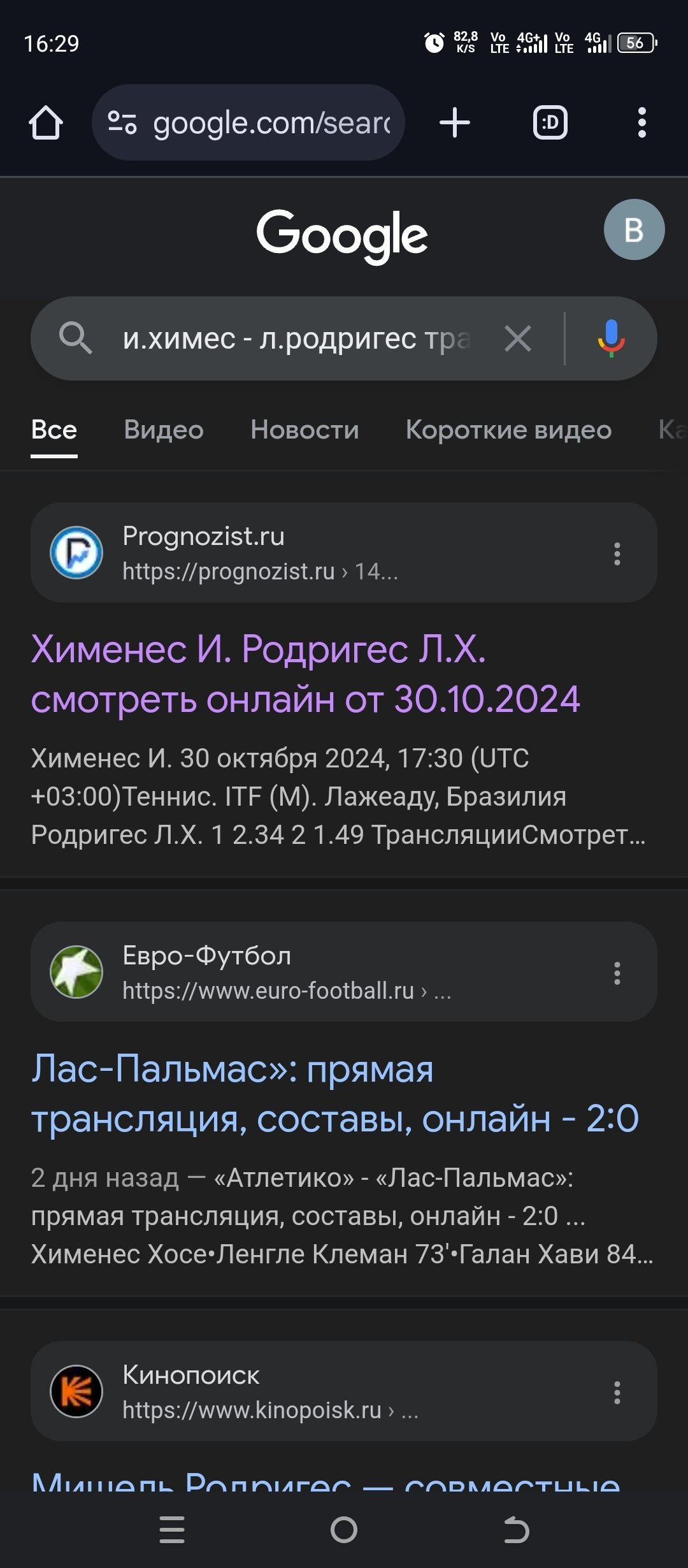Select the Все results tab
688x1568 pixels.
pyautogui.click(x=54, y=430)
